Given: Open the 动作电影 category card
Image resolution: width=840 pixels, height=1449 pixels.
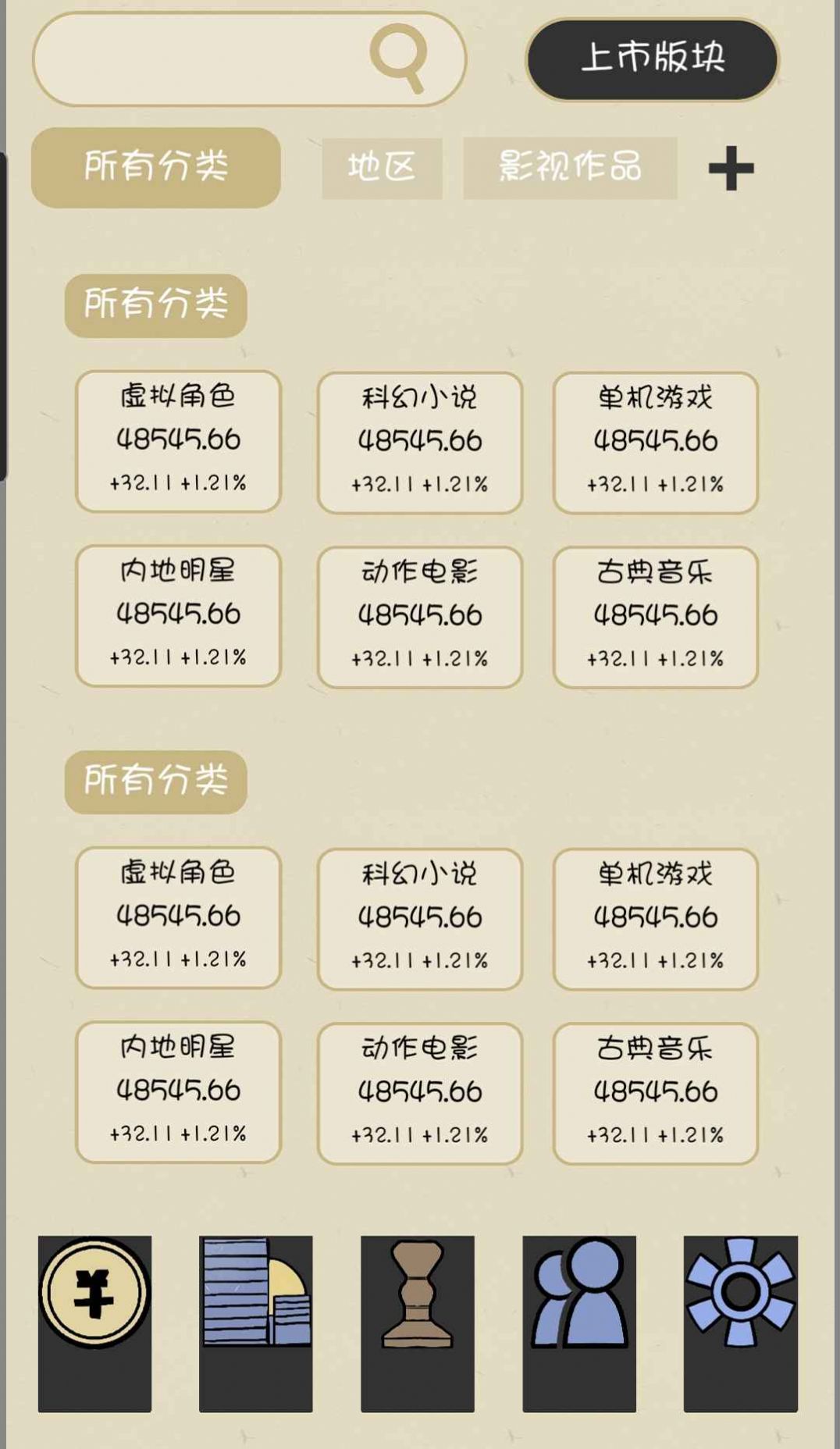Looking at the screenshot, I should pyautogui.click(x=419, y=617).
